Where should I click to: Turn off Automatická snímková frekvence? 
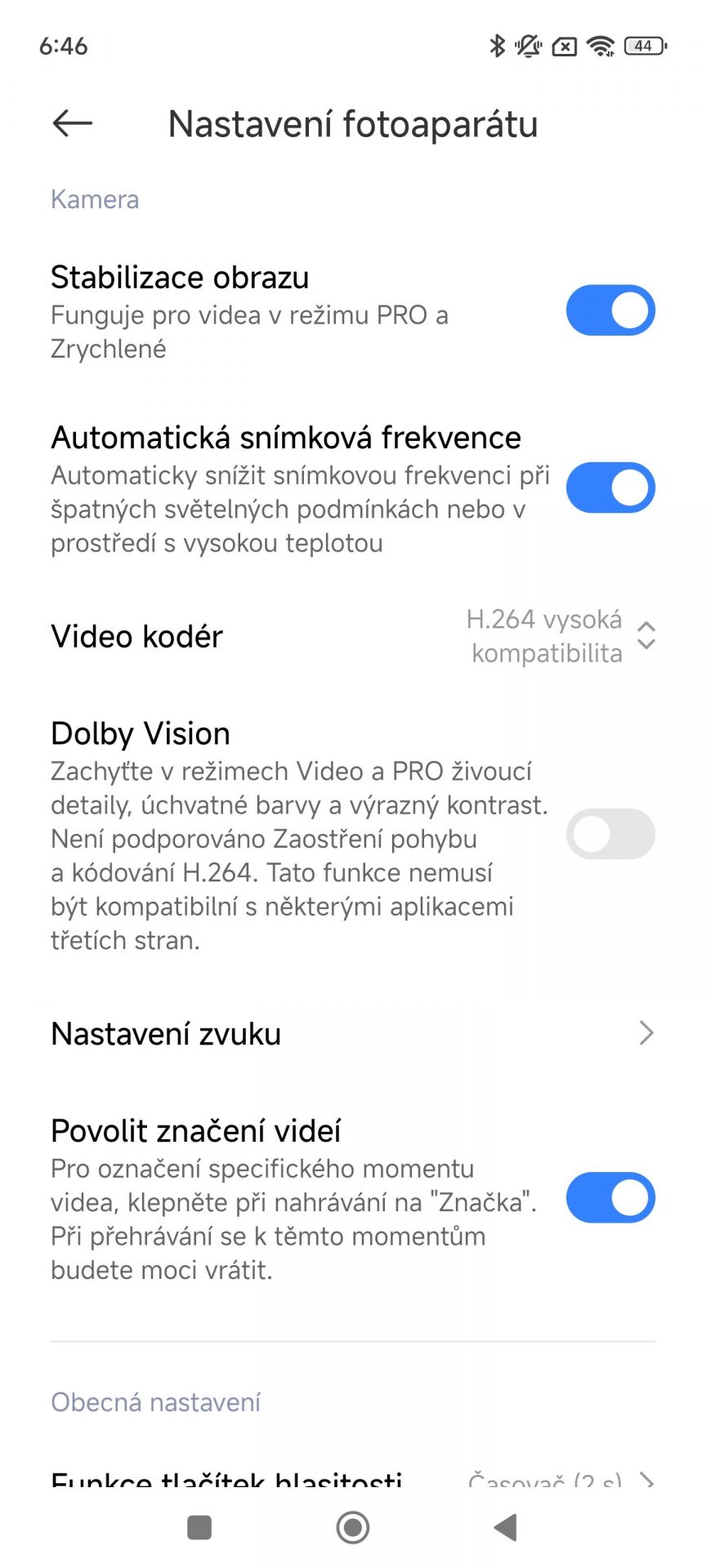(x=610, y=488)
